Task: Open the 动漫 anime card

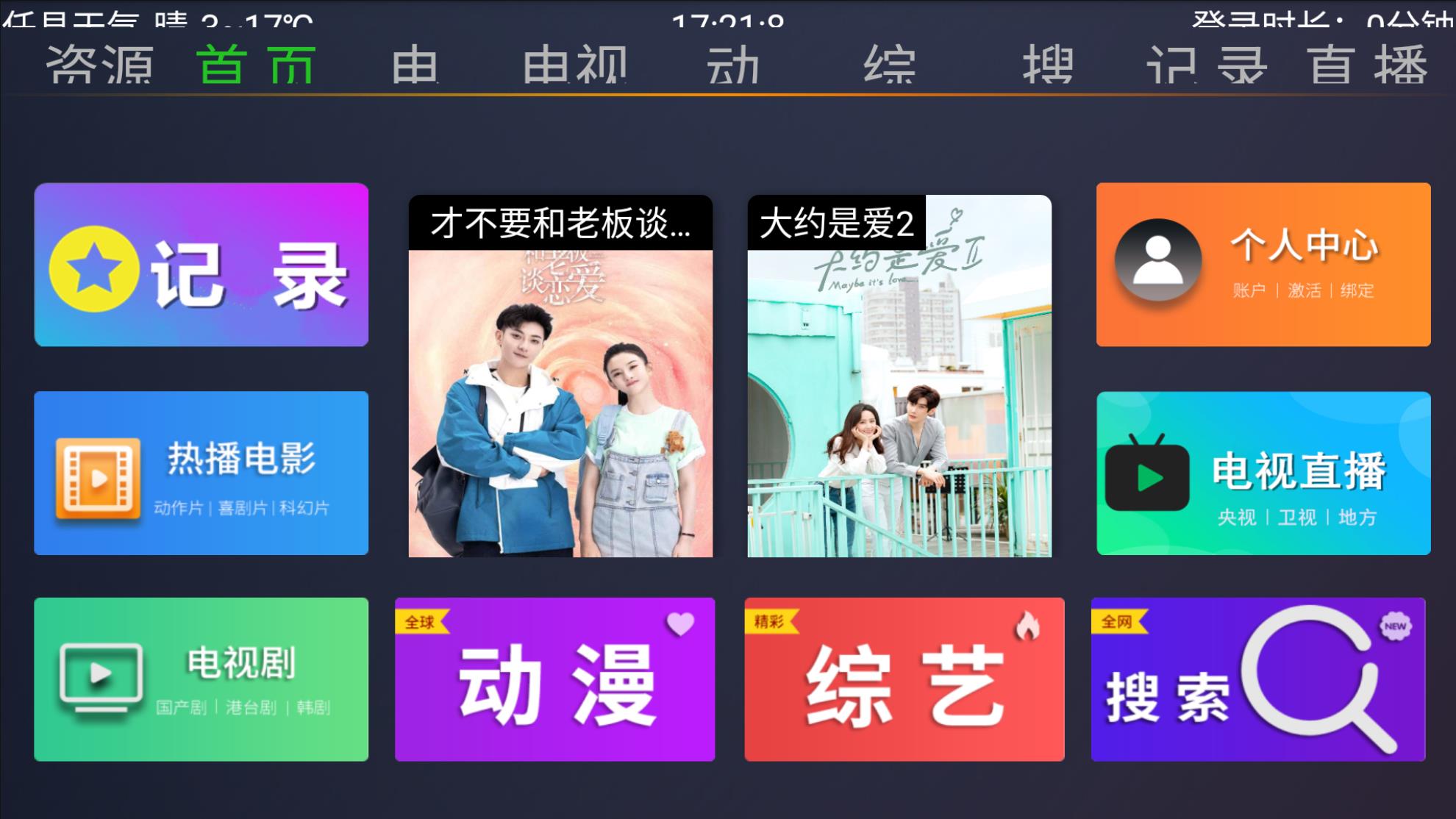Action: coord(554,679)
